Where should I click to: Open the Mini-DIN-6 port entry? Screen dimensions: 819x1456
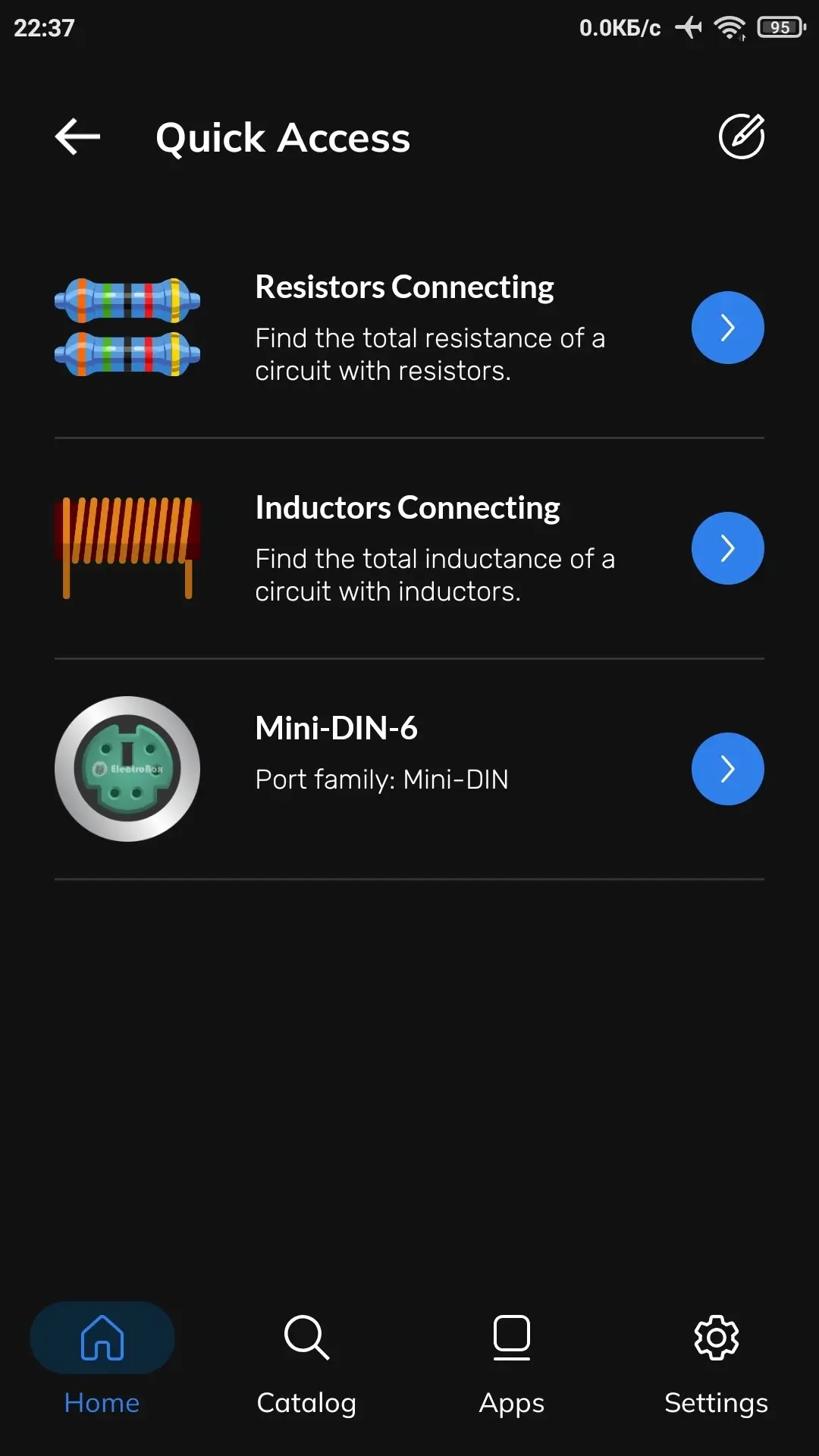[x=727, y=769]
